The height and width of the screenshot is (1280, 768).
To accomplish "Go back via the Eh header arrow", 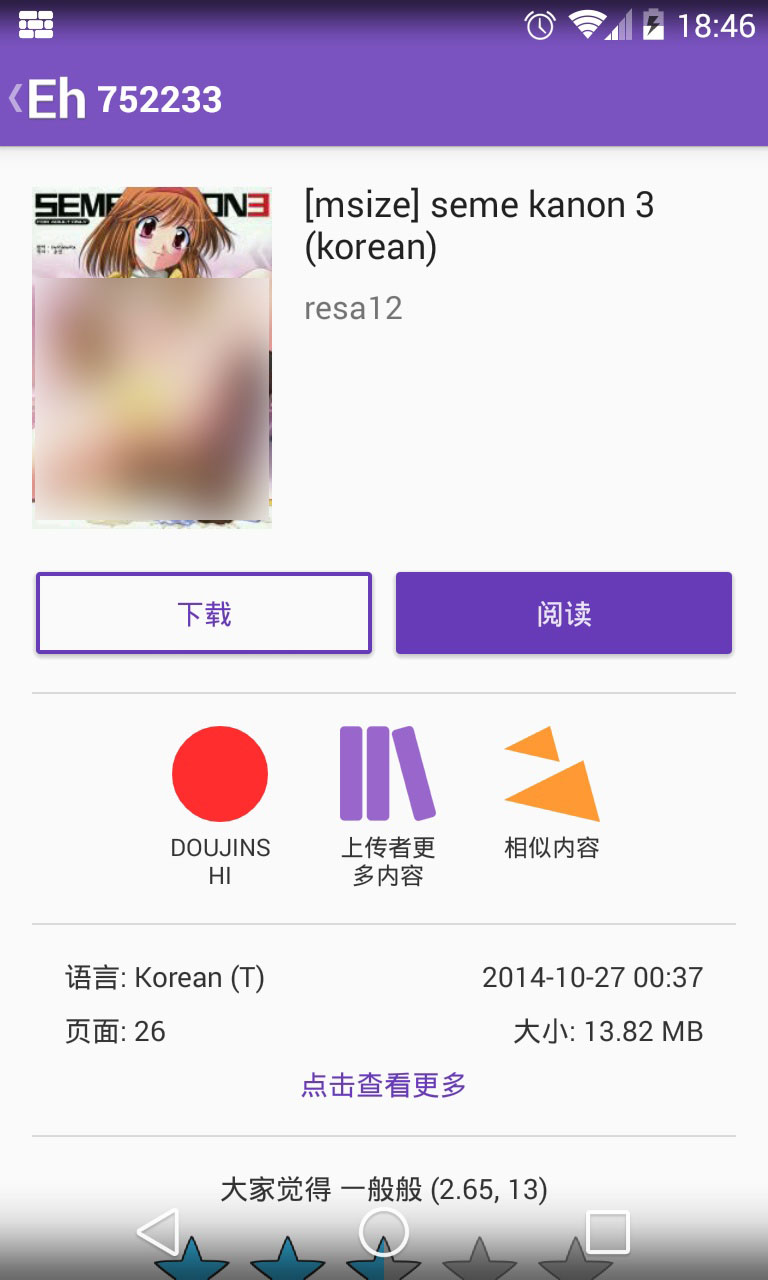I will 16,99.
